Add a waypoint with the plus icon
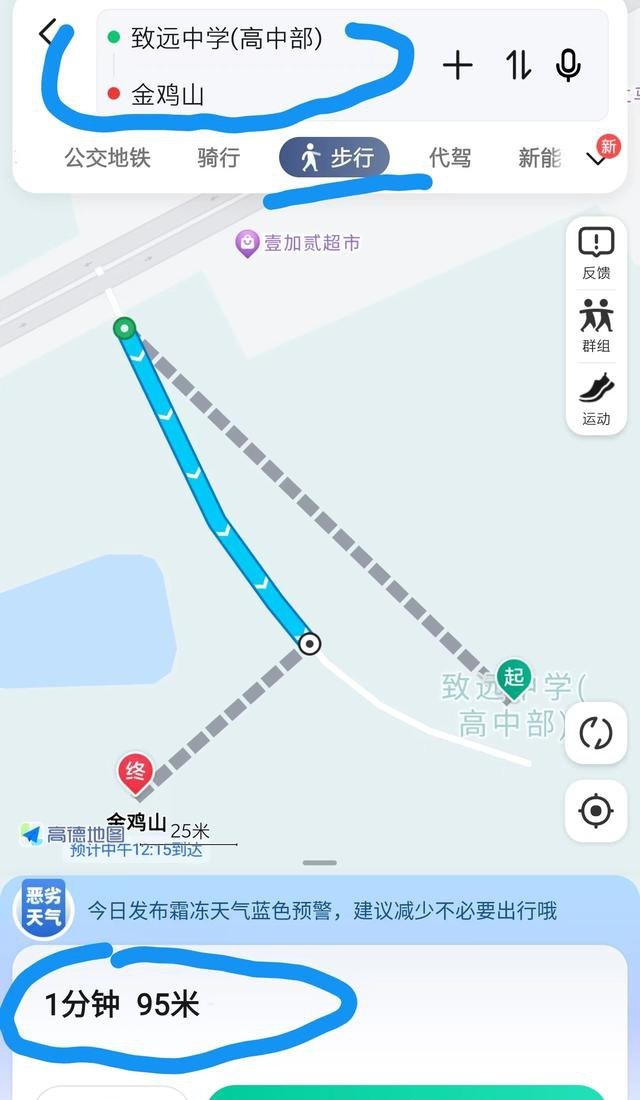 (457, 66)
